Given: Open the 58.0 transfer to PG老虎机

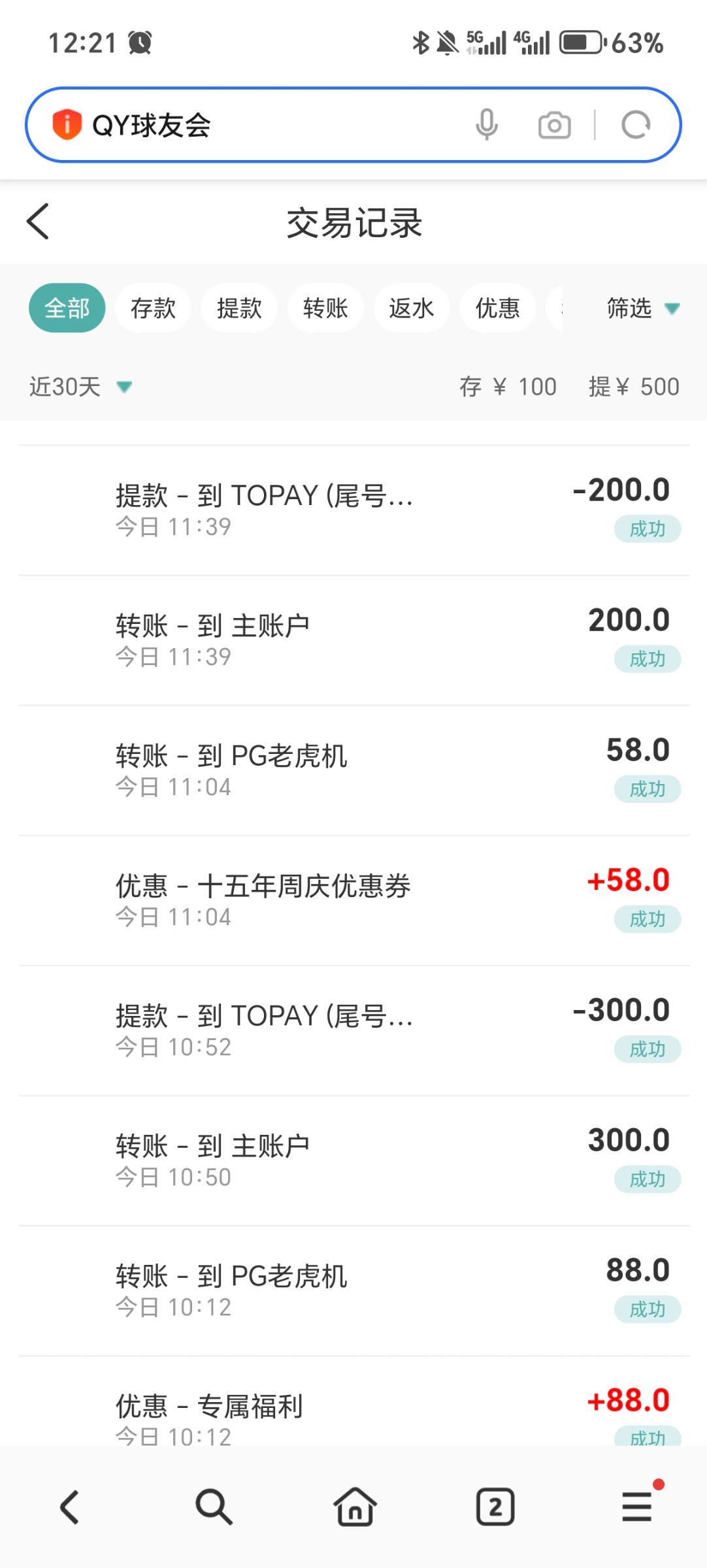Looking at the screenshot, I should click(354, 770).
